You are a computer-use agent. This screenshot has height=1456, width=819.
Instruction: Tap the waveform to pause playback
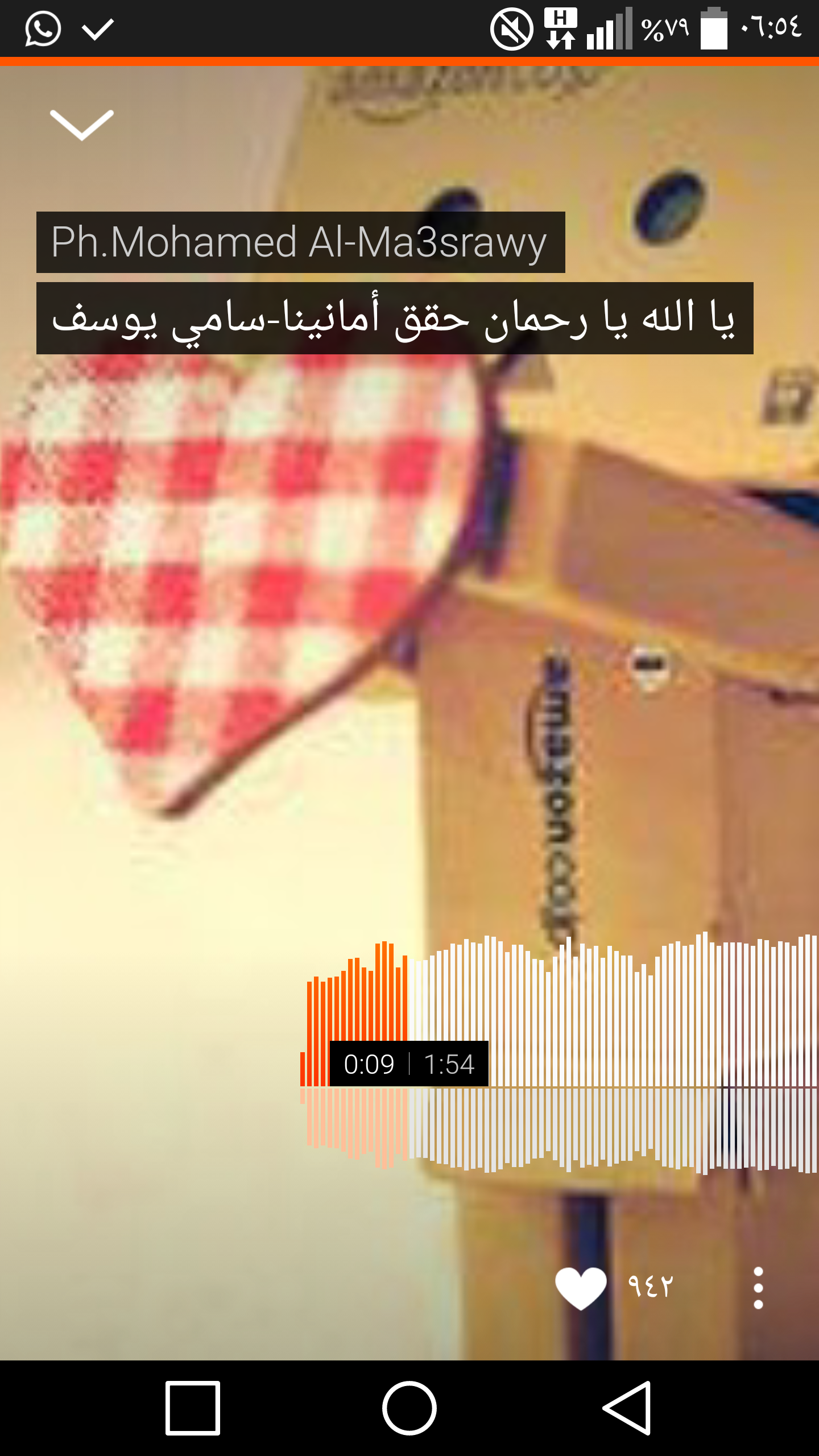[x=559, y=1051]
